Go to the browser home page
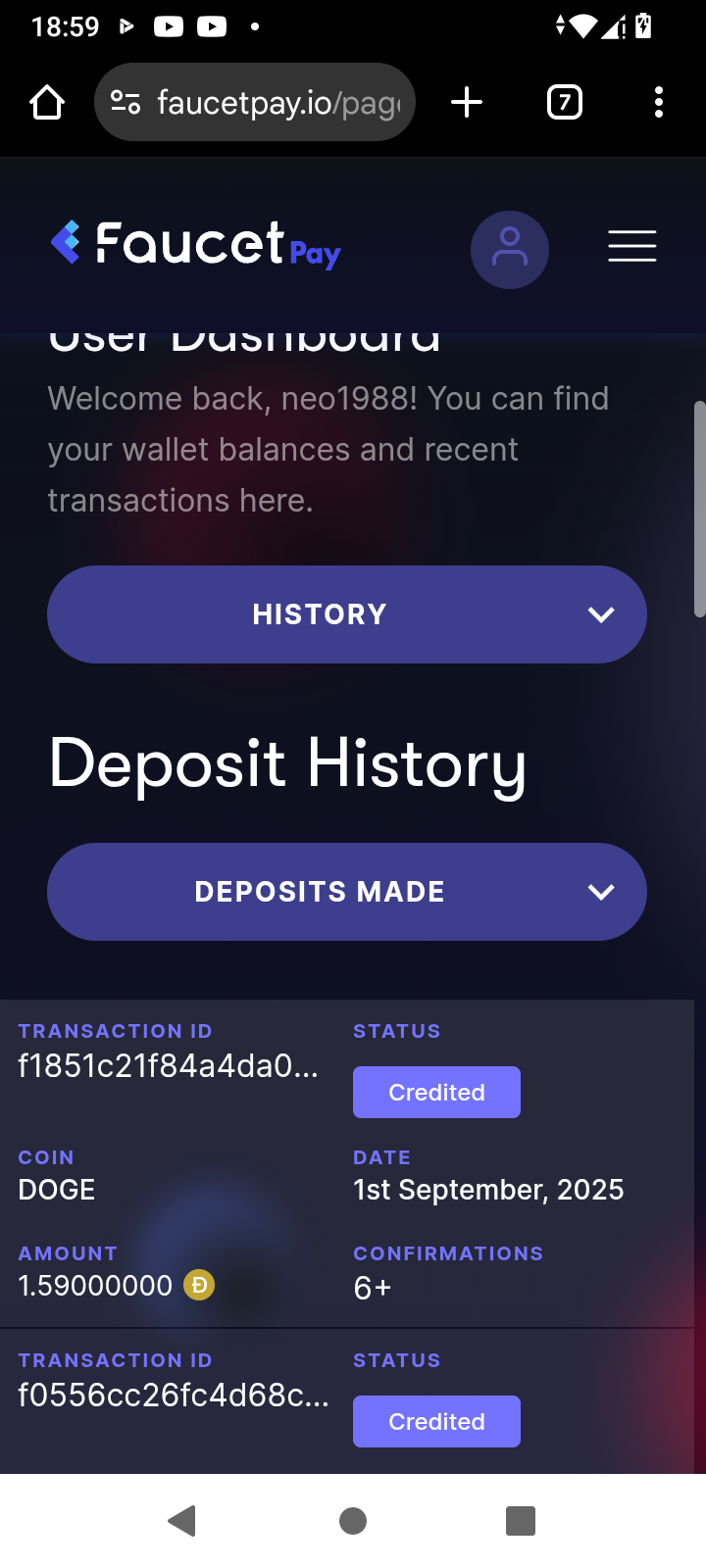Image resolution: width=706 pixels, height=1568 pixels. click(47, 102)
